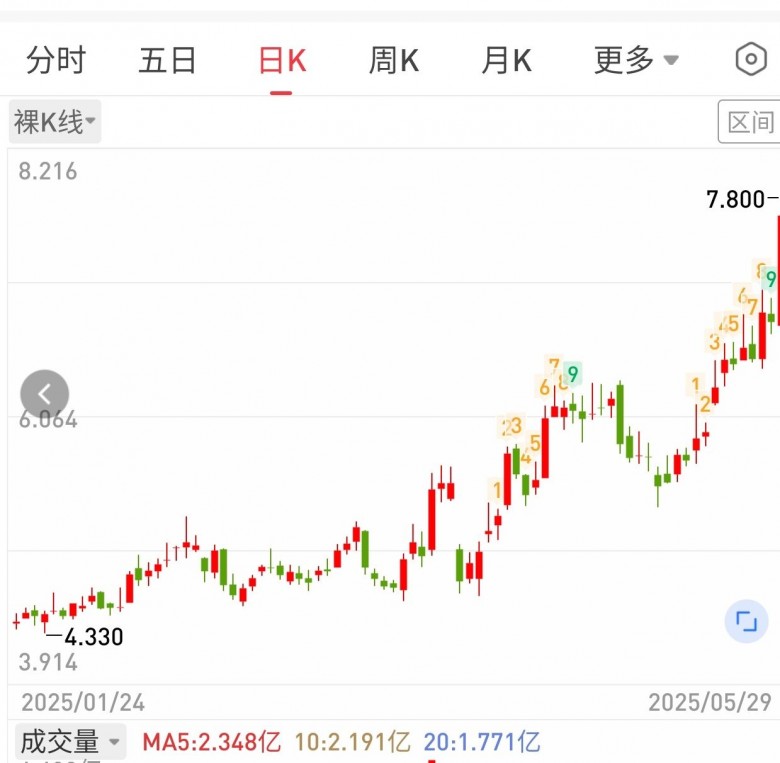Switch to the 分时 chart tab

56,61
